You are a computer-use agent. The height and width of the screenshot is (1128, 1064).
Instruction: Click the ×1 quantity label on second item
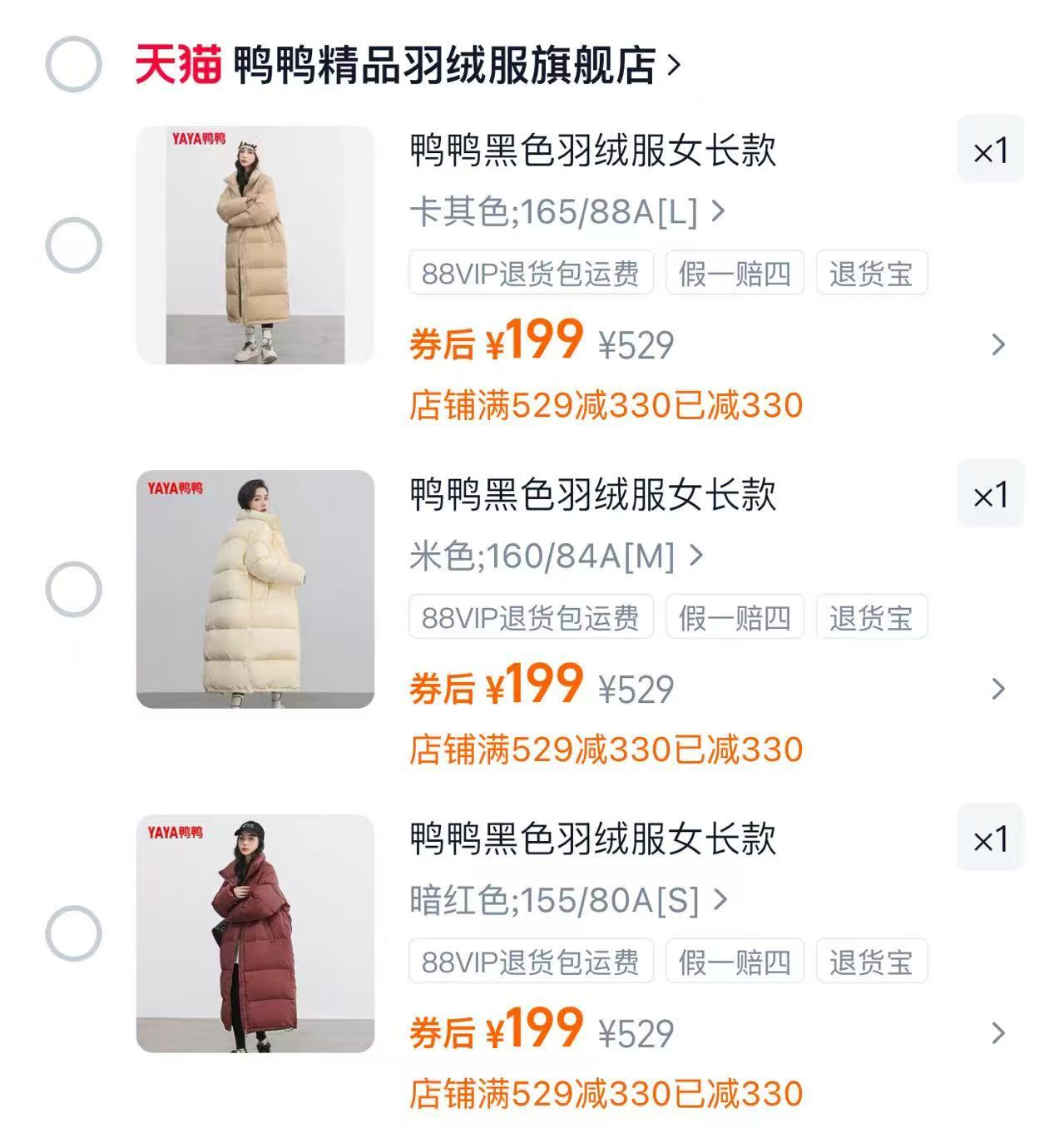click(x=992, y=492)
